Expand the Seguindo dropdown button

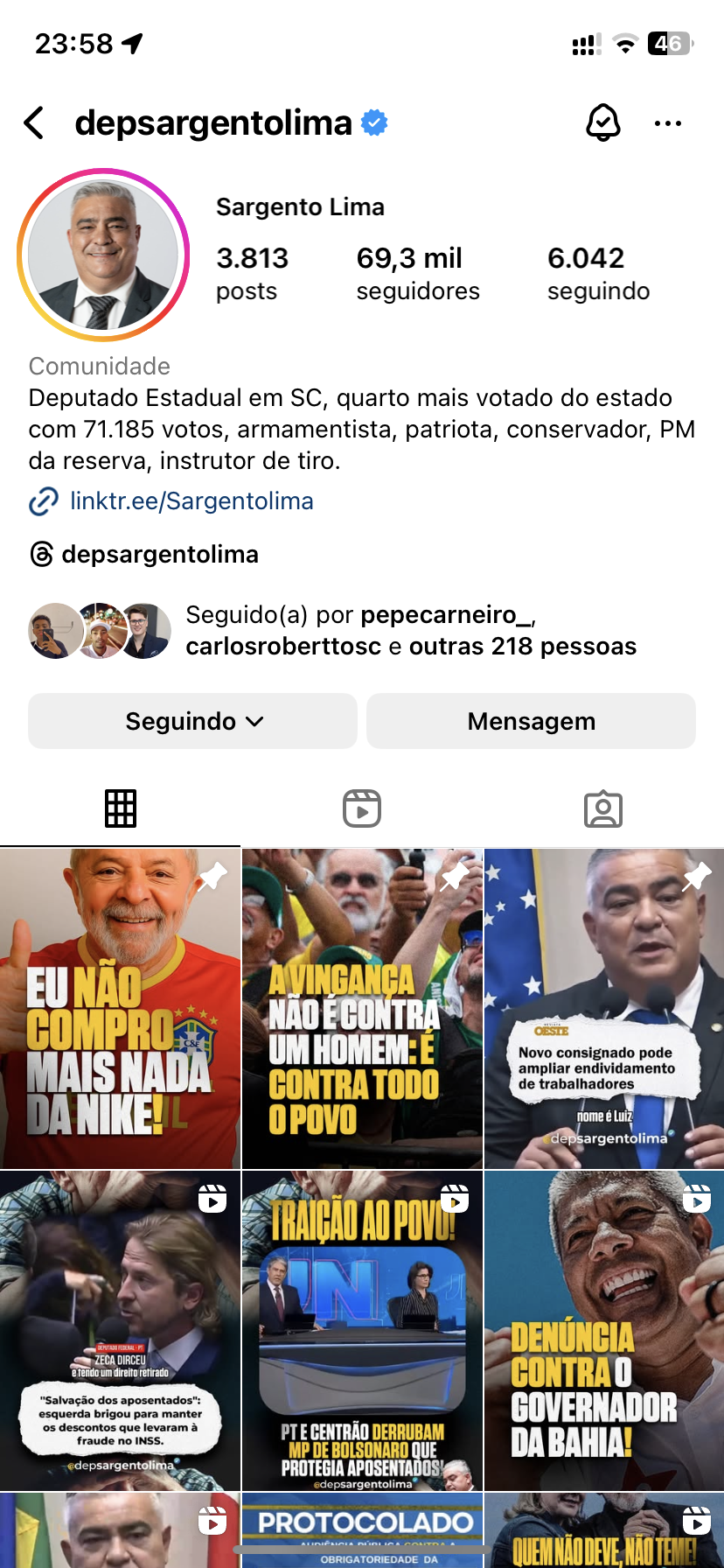[x=192, y=721]
